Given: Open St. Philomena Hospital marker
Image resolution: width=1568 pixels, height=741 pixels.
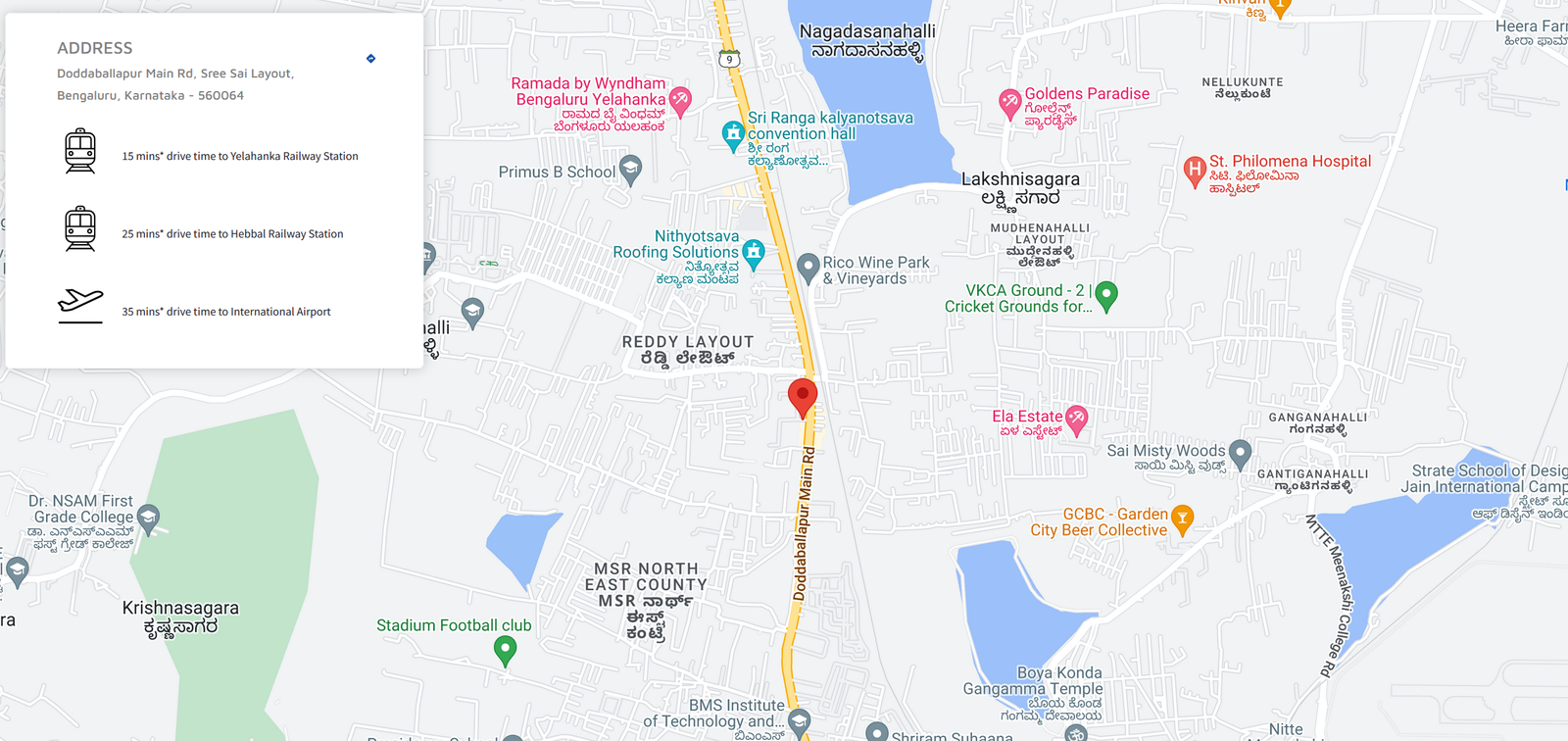Looking at the screenshot, I should 1194,171.
